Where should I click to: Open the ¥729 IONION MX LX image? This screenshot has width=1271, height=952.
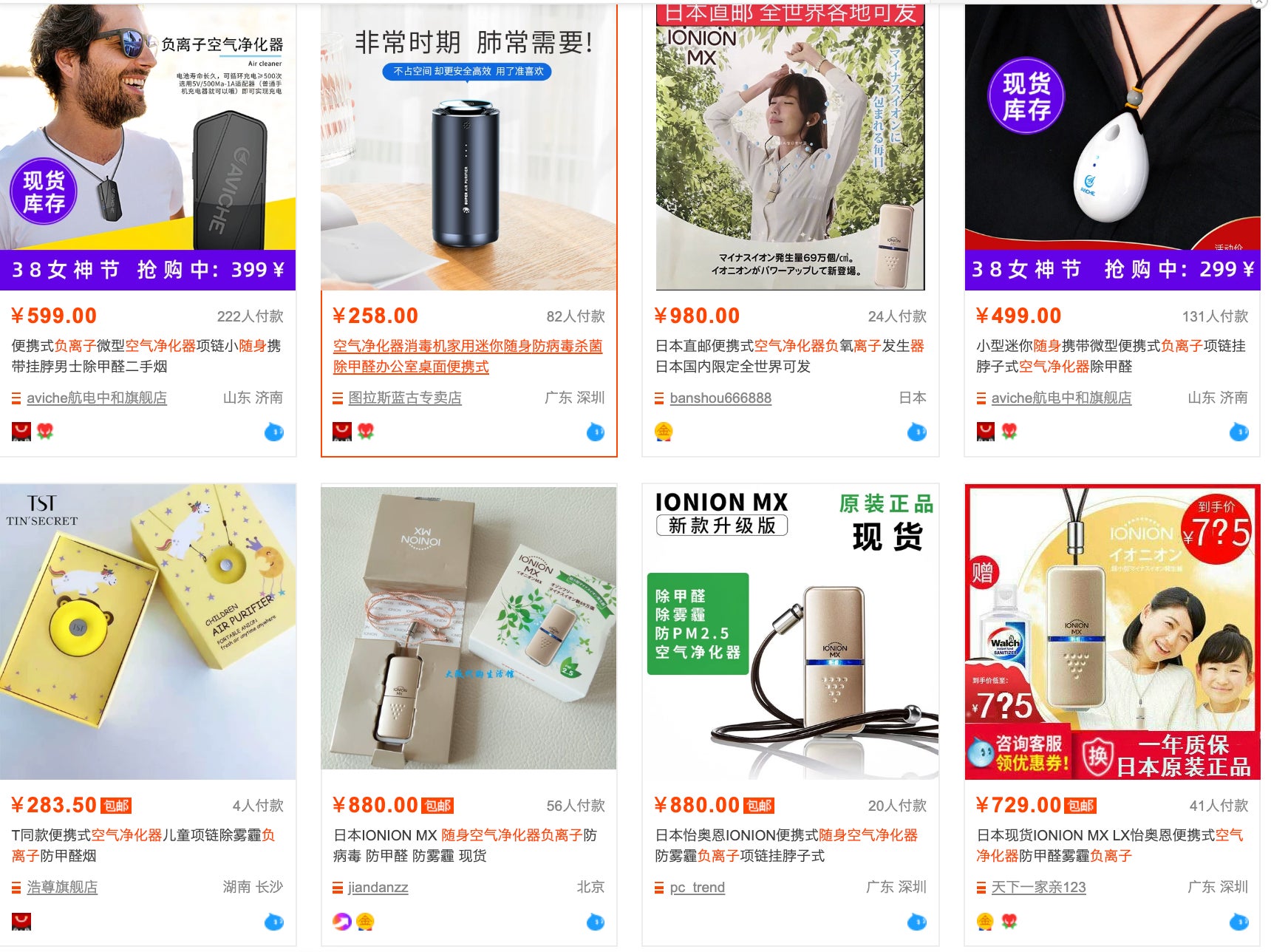pos(1112,632)
